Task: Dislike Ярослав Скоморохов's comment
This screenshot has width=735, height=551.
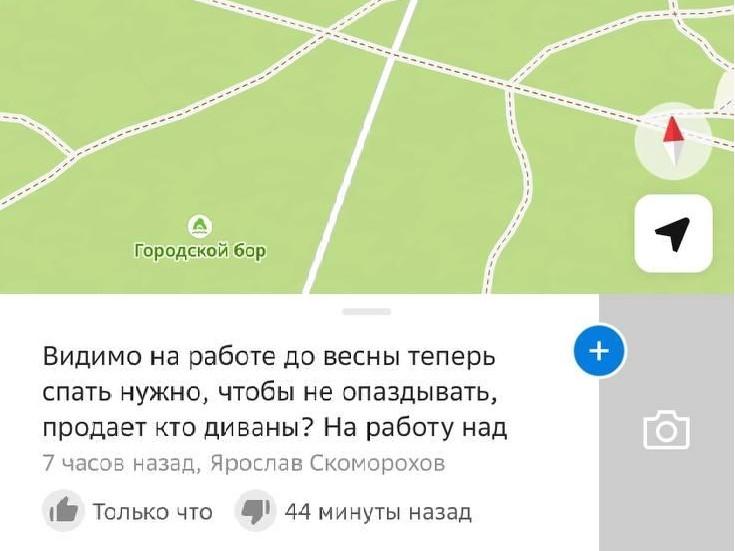Action: [x=254, y=512]
